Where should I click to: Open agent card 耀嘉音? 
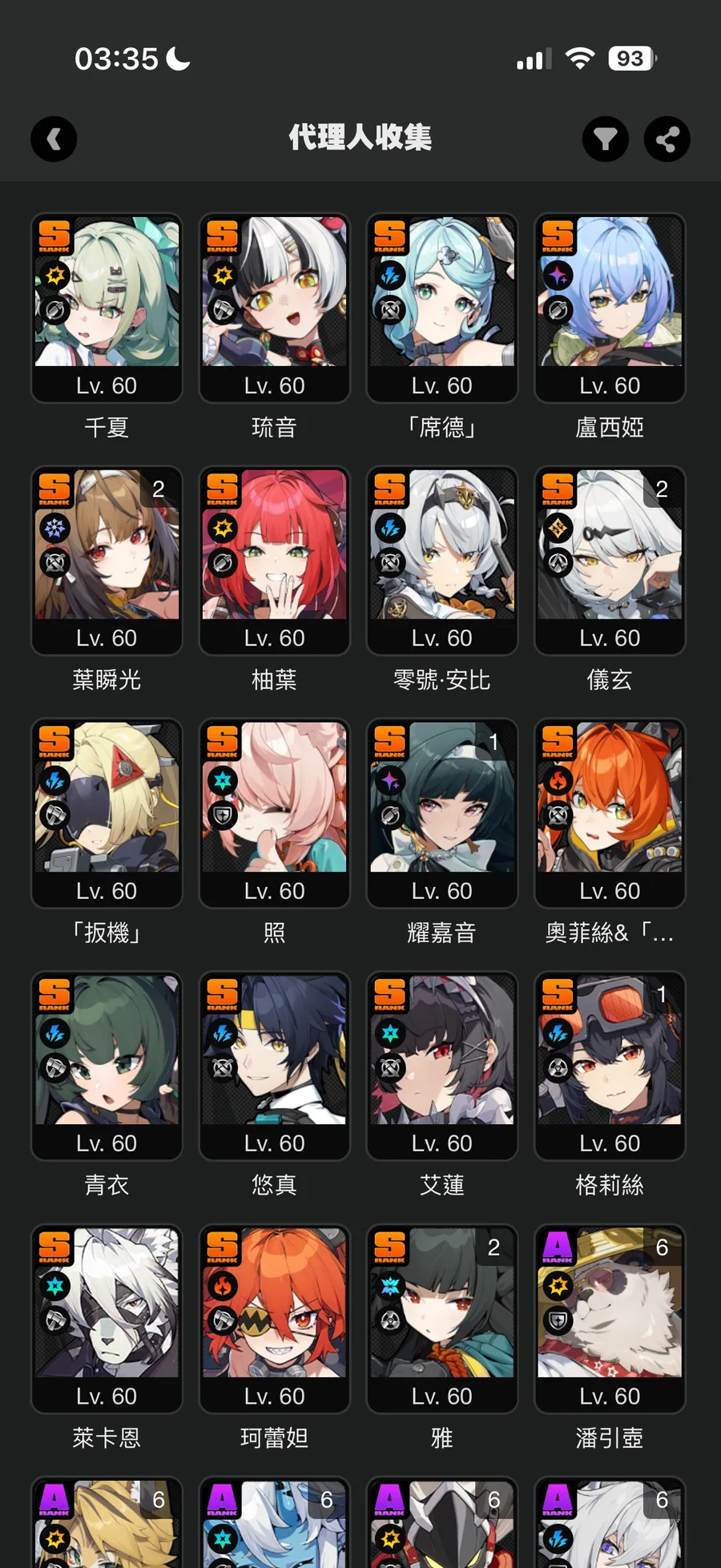point(441,812)
